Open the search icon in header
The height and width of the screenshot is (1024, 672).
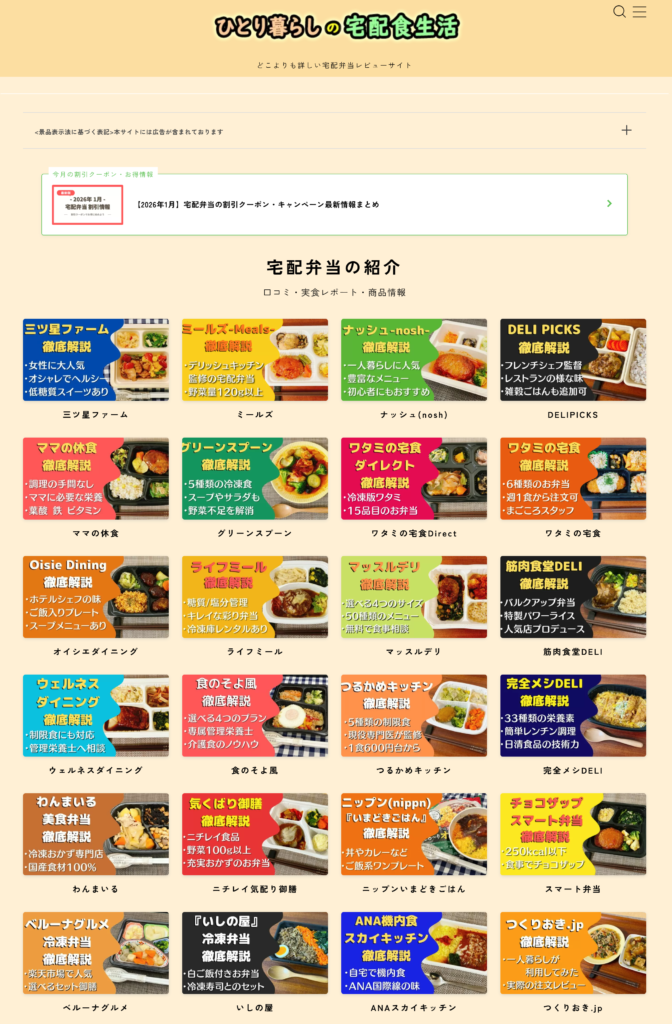[x=619, y=12]
